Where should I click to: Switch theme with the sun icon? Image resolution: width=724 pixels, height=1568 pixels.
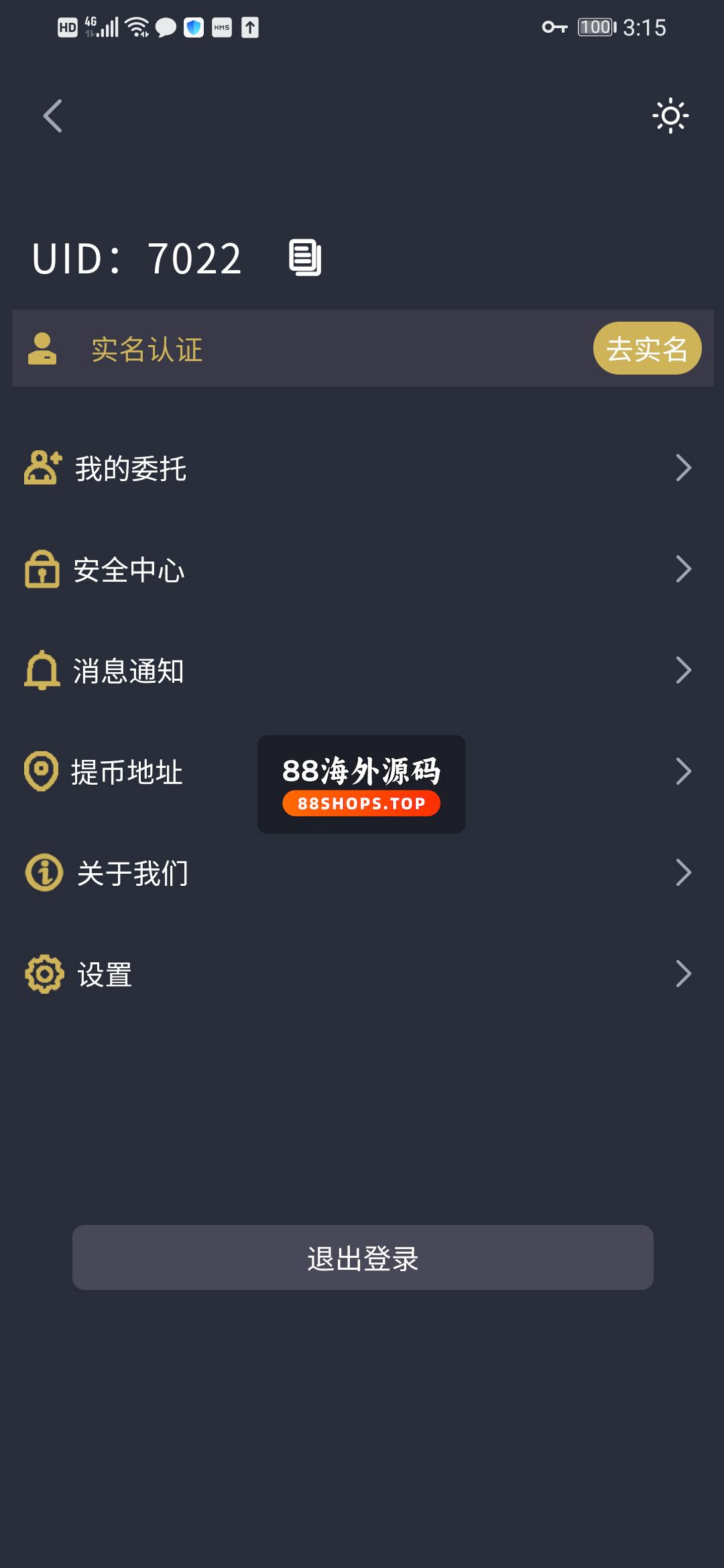coord(670,116)
